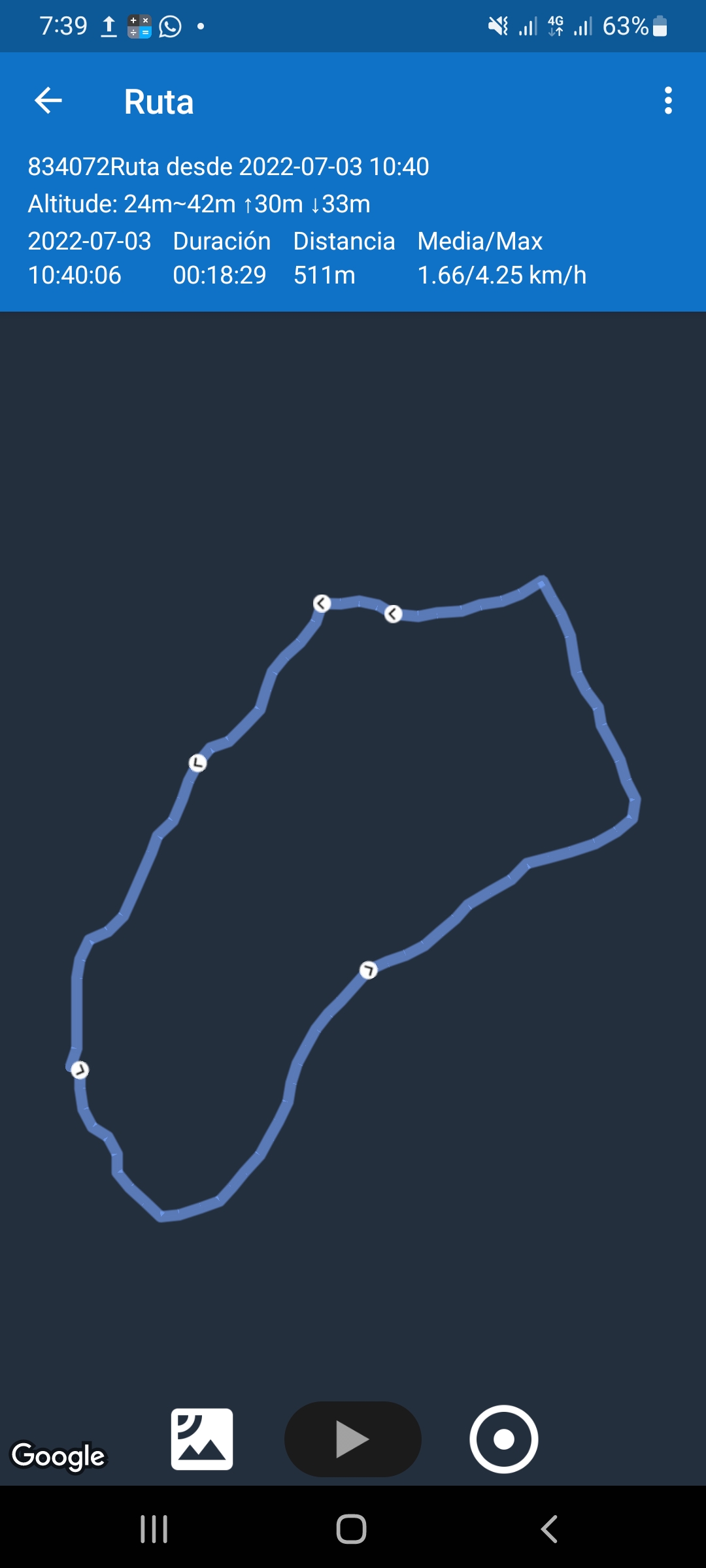Play the route animation

point(352,1439)
